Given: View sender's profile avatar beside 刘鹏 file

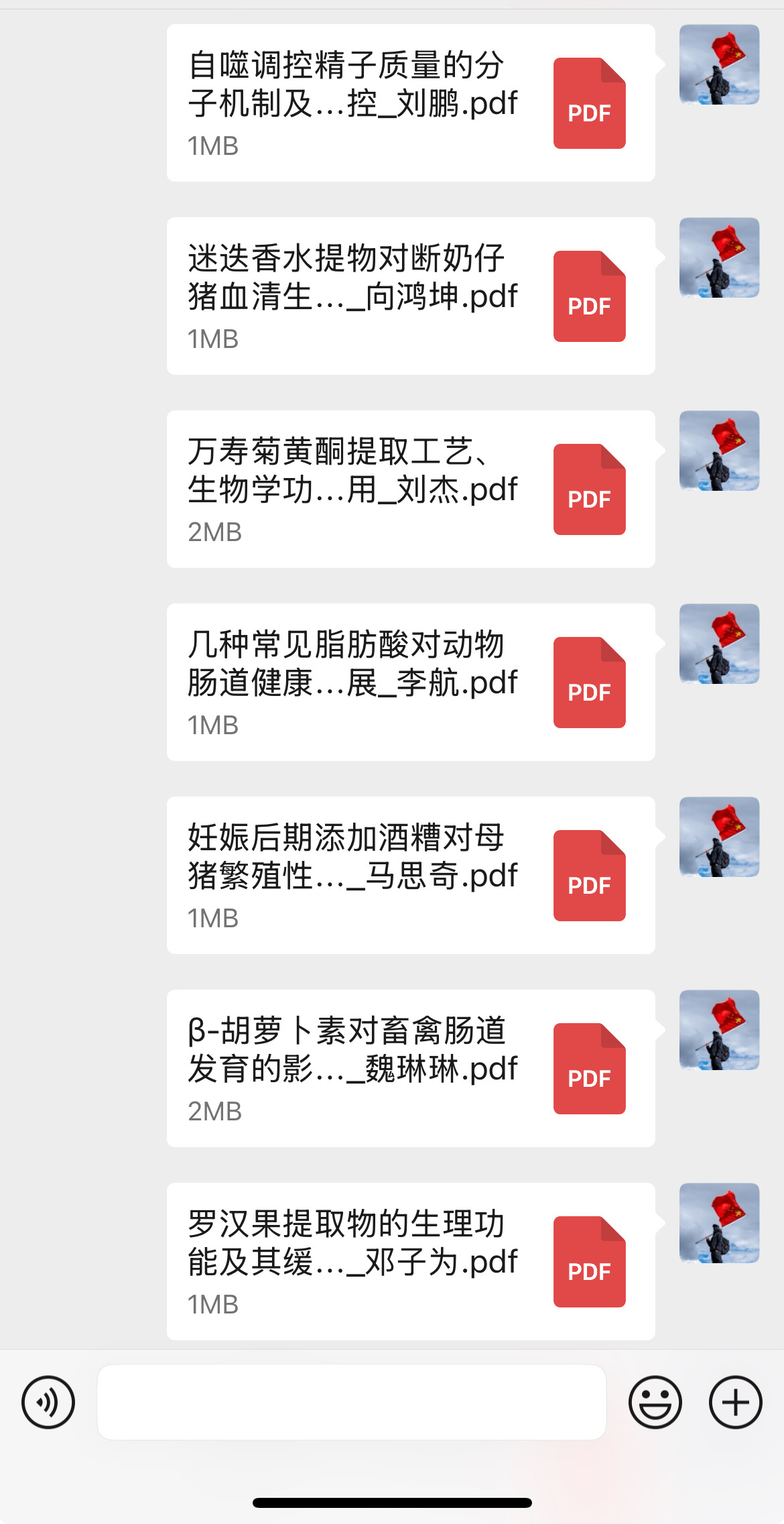Looking at the screenshot, I should 720,64.
